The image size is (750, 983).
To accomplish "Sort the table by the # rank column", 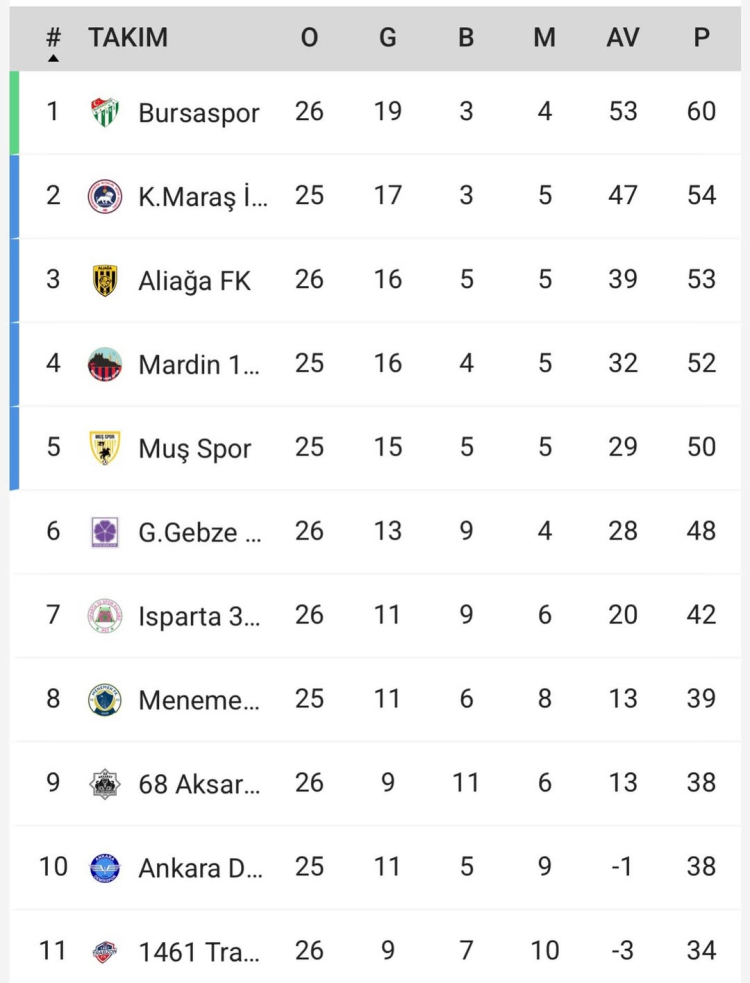I will click(x=53, y=38).
